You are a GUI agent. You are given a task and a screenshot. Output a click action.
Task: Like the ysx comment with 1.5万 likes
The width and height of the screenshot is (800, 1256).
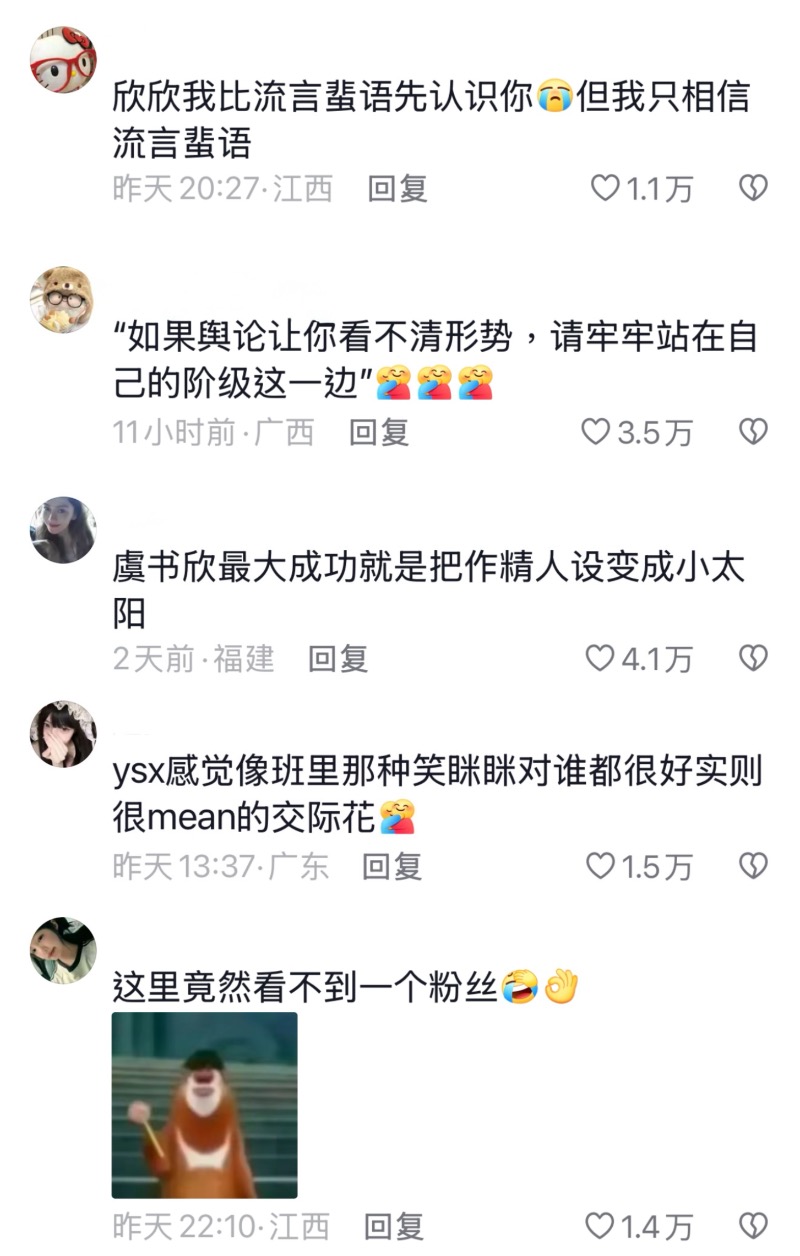coord(599,866)
